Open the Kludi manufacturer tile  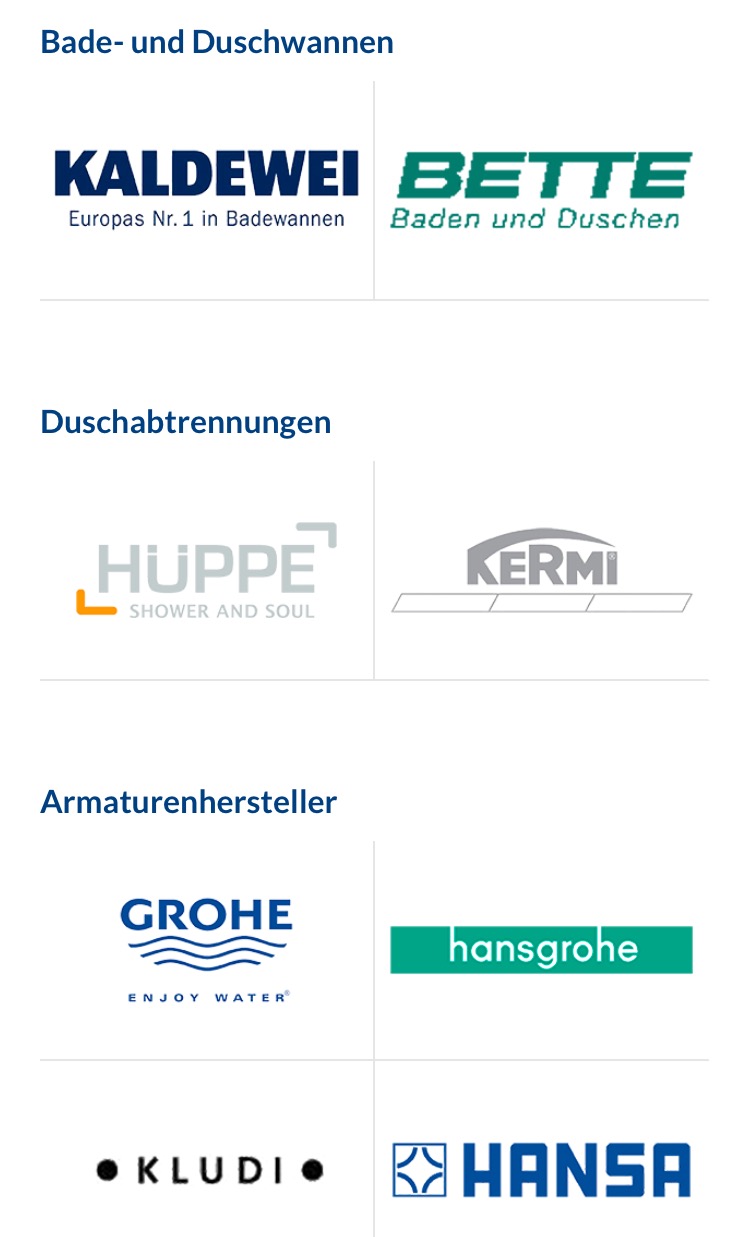[x=210, y=1170]
